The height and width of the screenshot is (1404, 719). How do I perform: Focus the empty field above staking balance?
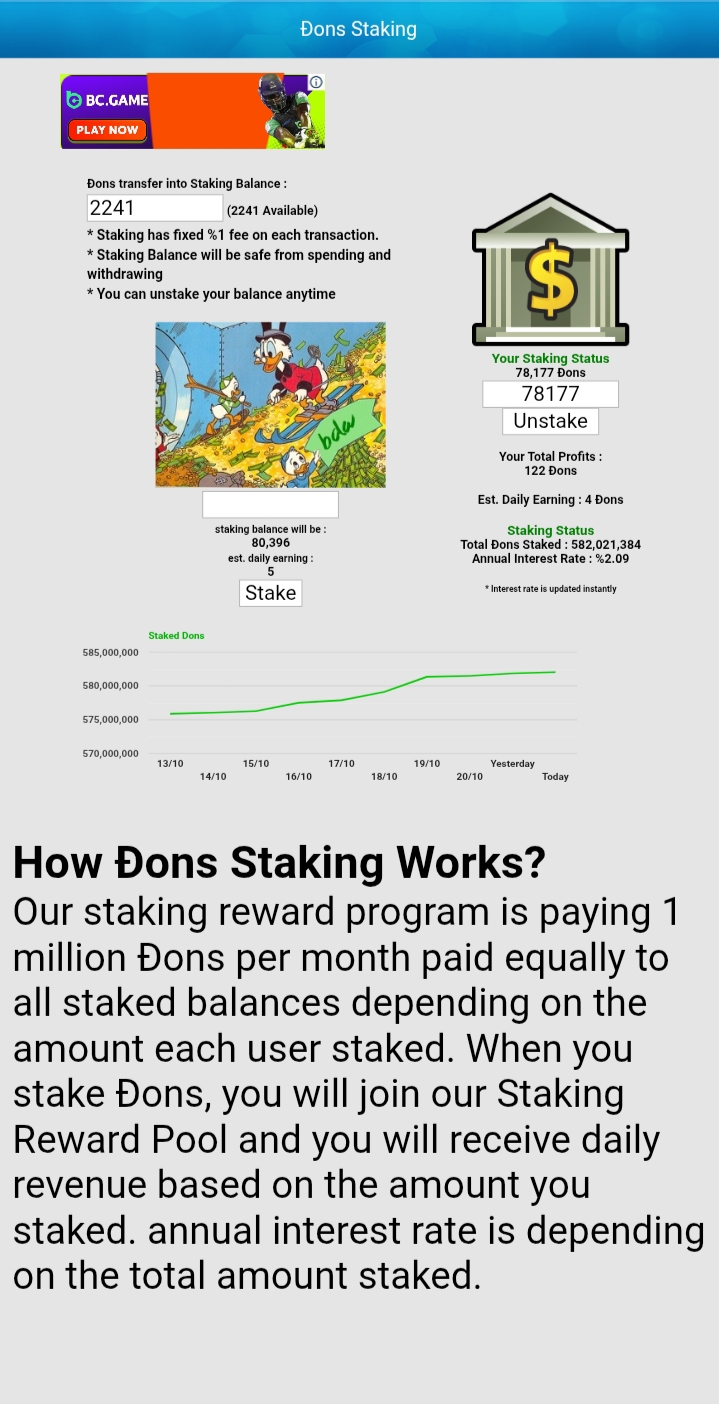(x=270, y=504)
